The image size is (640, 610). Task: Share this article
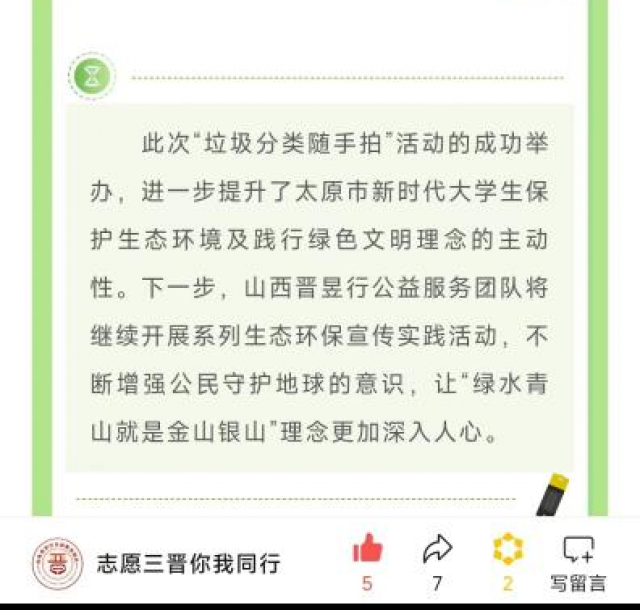click(437, 549)
